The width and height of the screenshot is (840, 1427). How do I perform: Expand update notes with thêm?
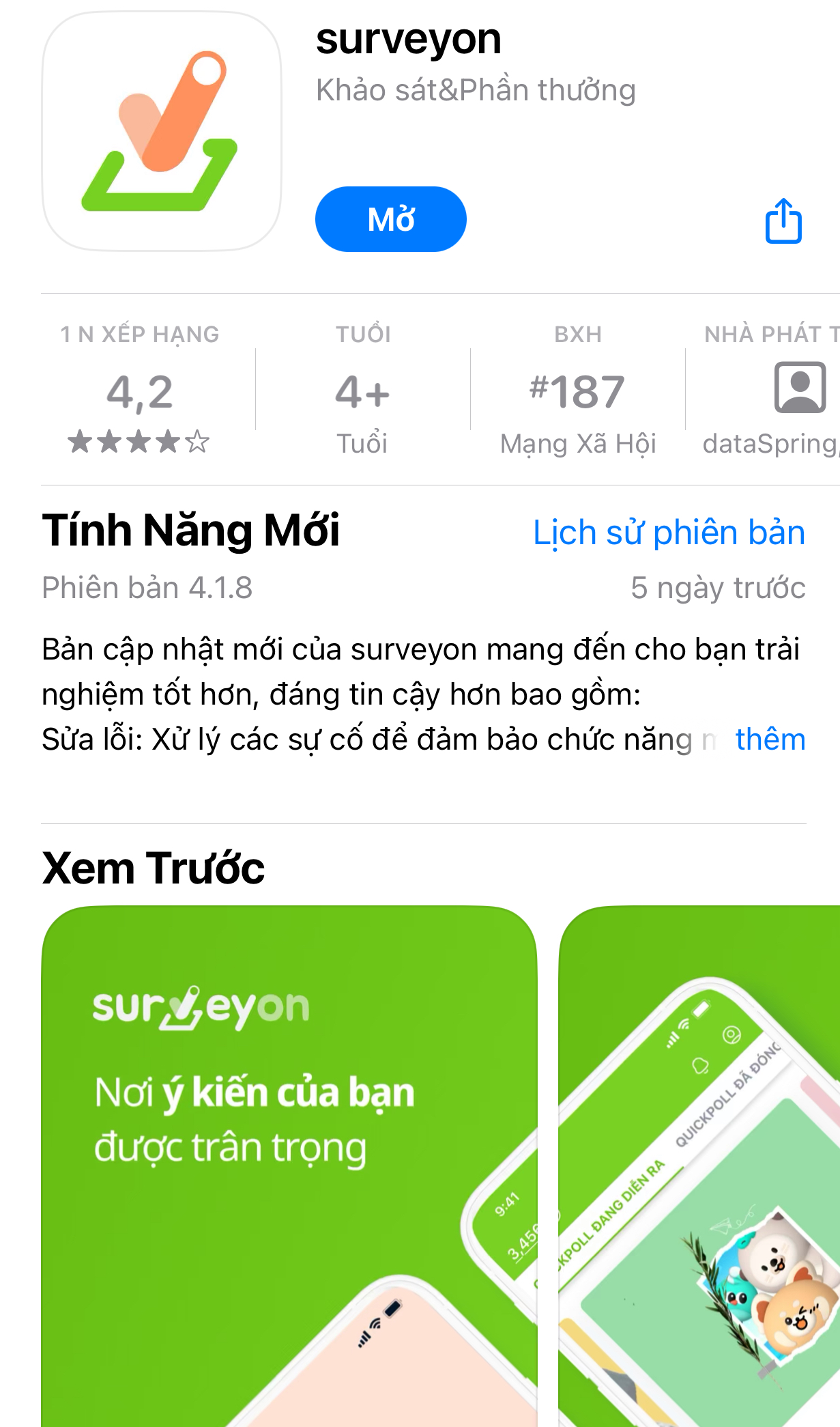(x=770, y=739)
